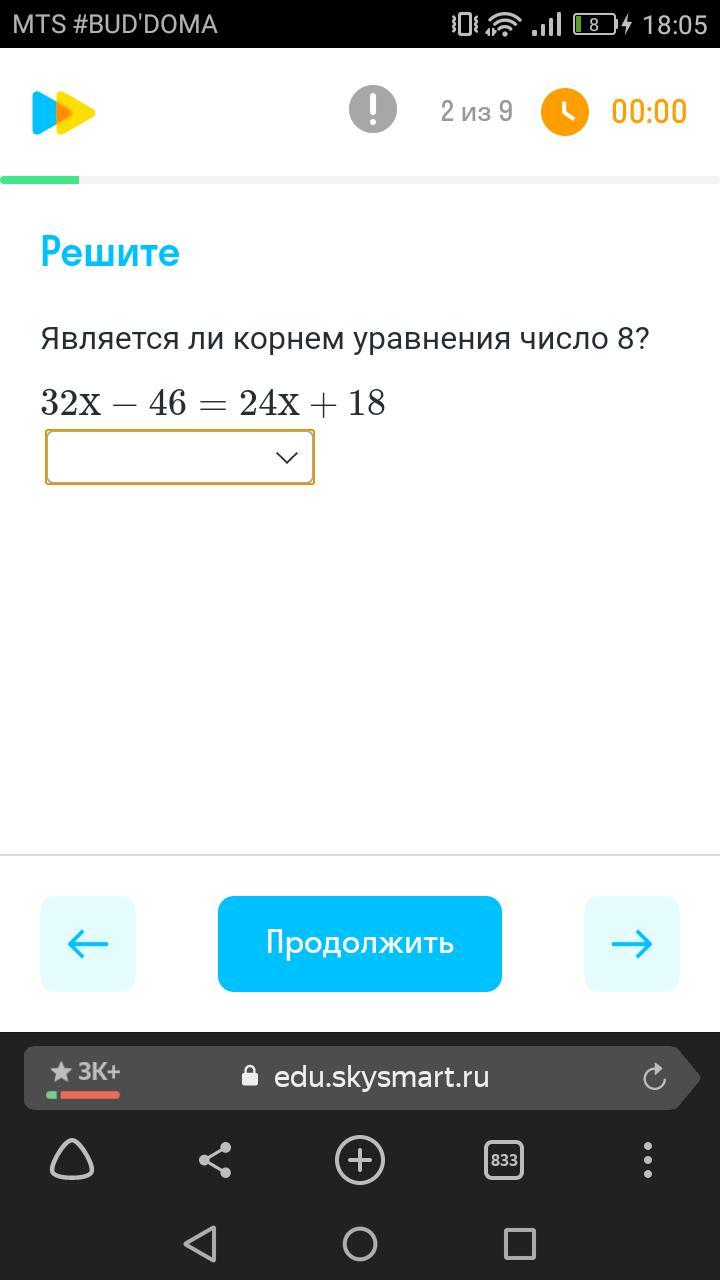Go to the previous question arrow
This screenshot has height=1280, width=720.
pos(88,943)
